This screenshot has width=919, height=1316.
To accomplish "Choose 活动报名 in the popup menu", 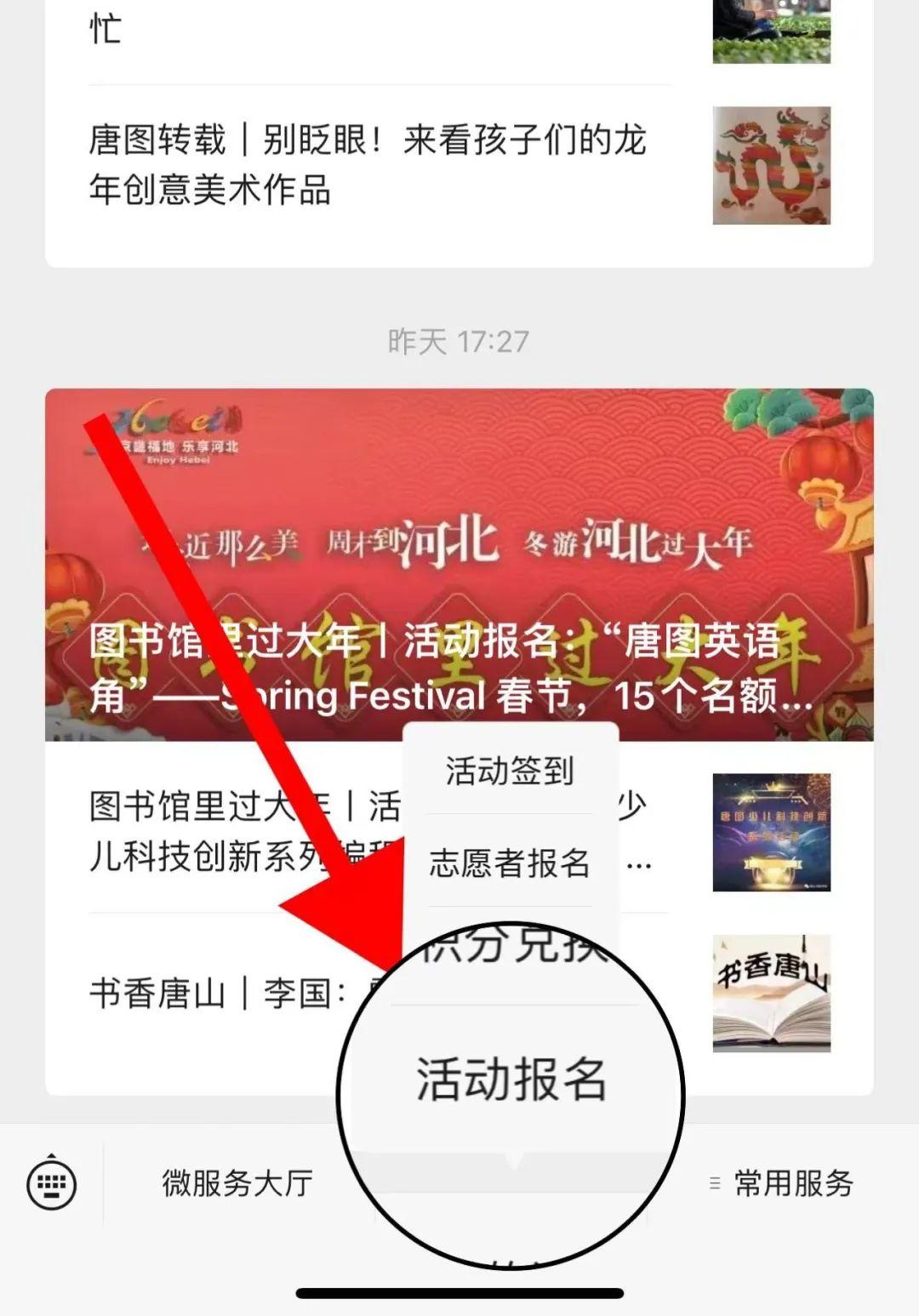I will pos(511,1079).
